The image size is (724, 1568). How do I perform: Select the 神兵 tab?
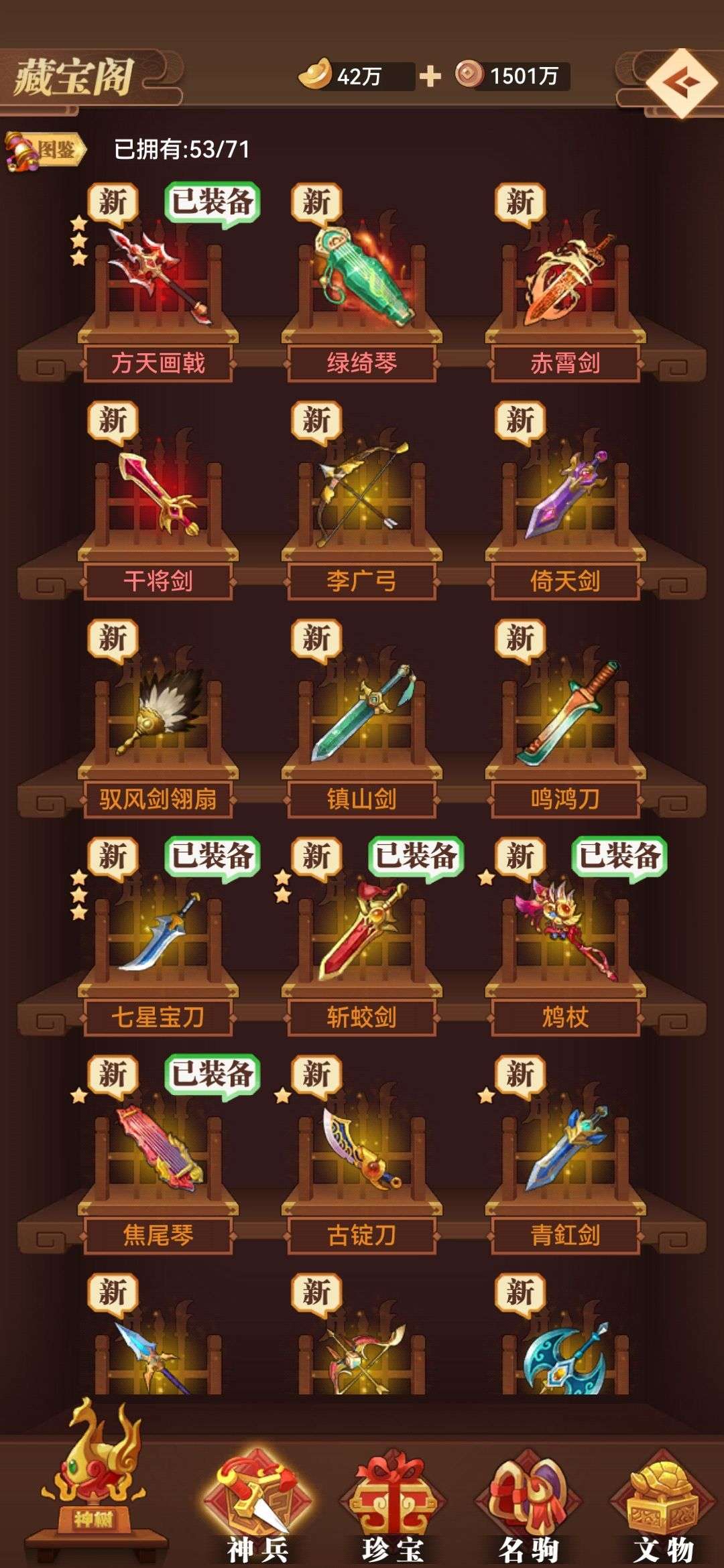click(259, 1508)
